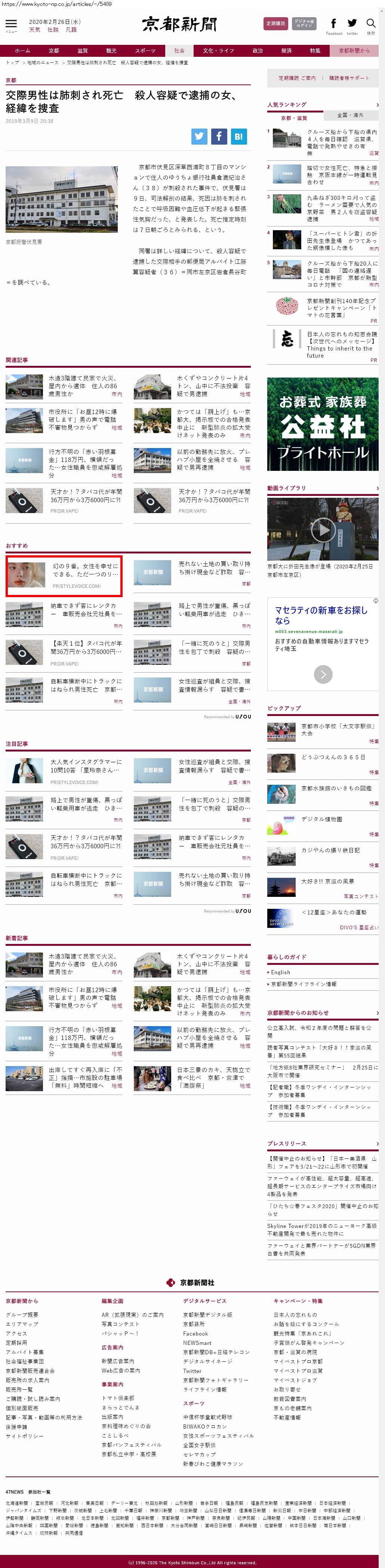The image size is (385, 1568).
Task: Share this article on Twitter
Action: (199, 136)
